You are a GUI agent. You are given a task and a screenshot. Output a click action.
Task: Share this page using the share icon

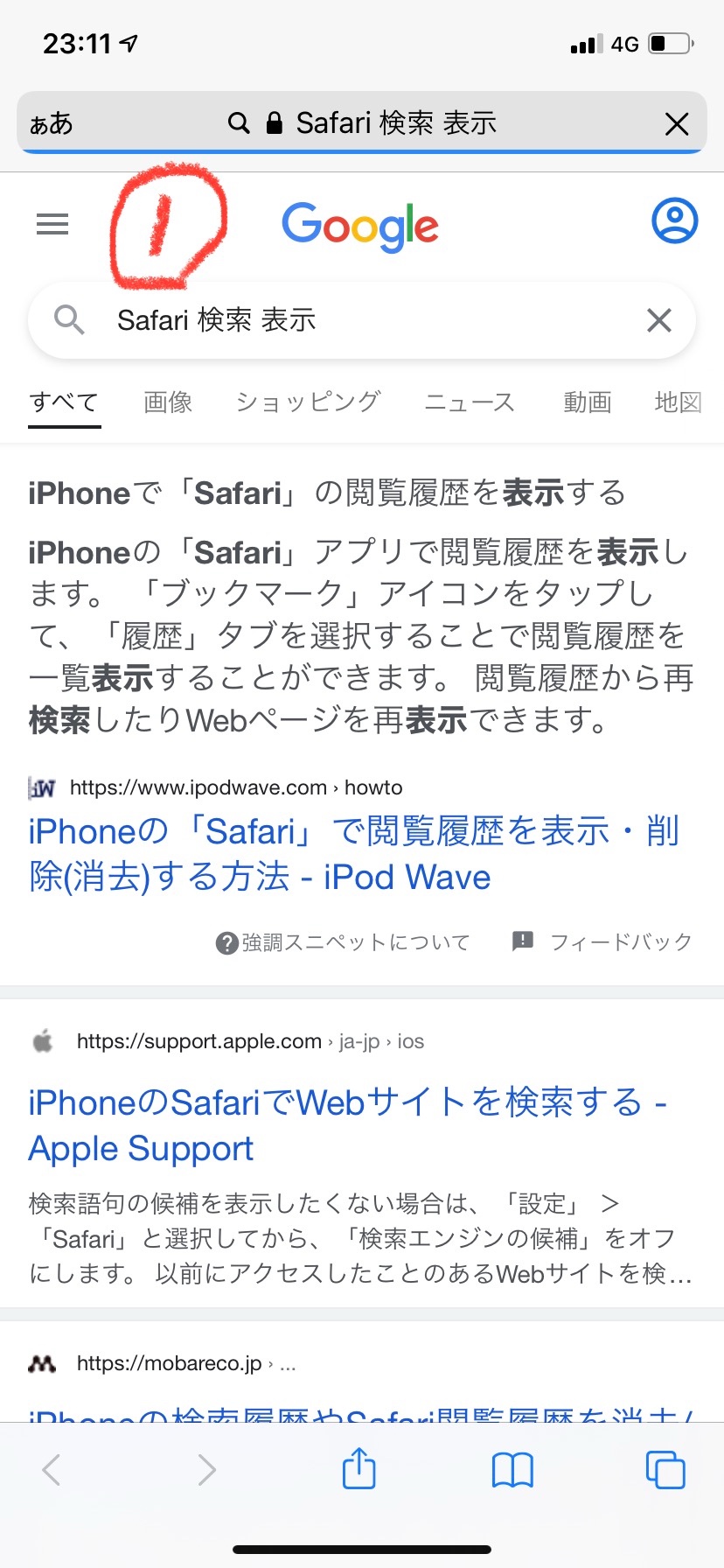coord(359,1469)
